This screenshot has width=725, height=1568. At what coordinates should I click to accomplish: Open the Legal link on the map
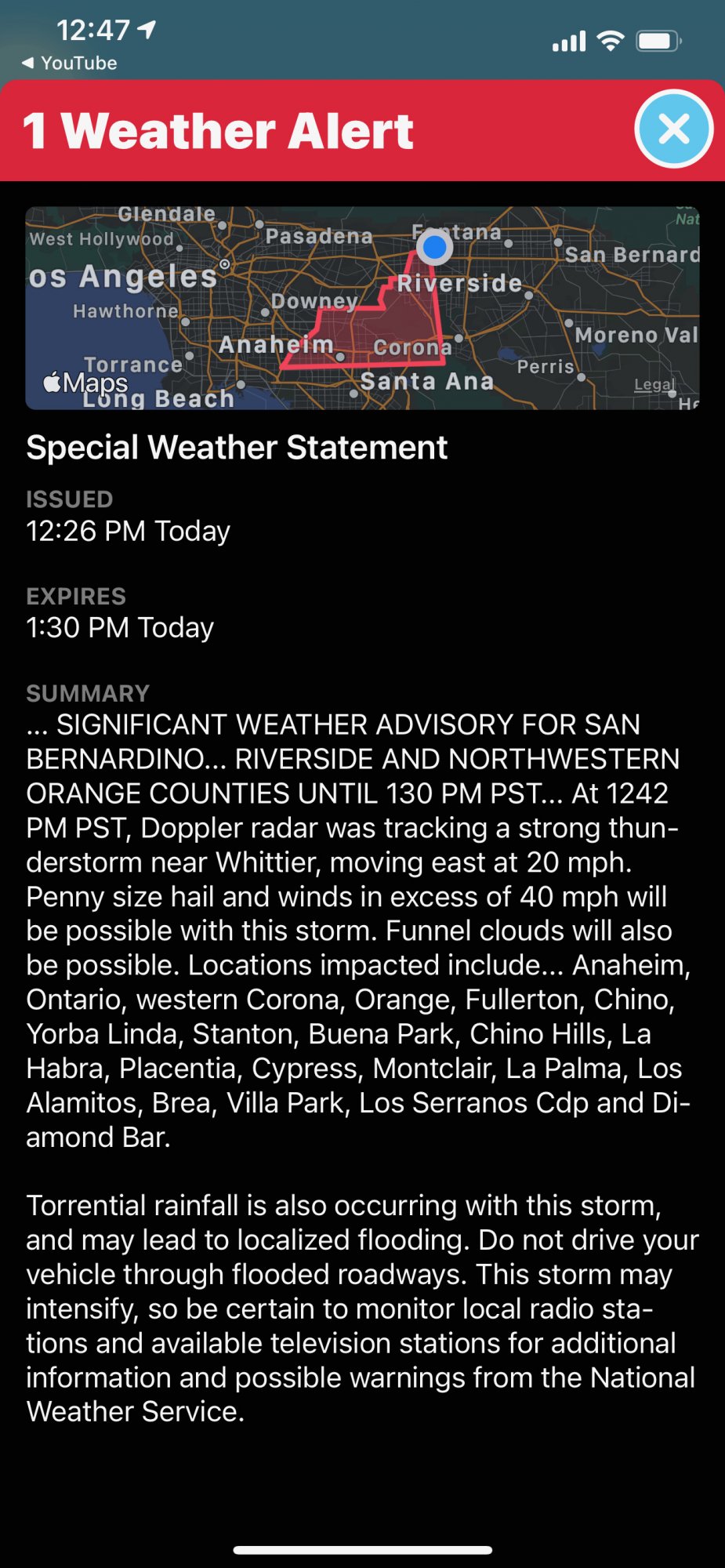click(x=654, y=385)
